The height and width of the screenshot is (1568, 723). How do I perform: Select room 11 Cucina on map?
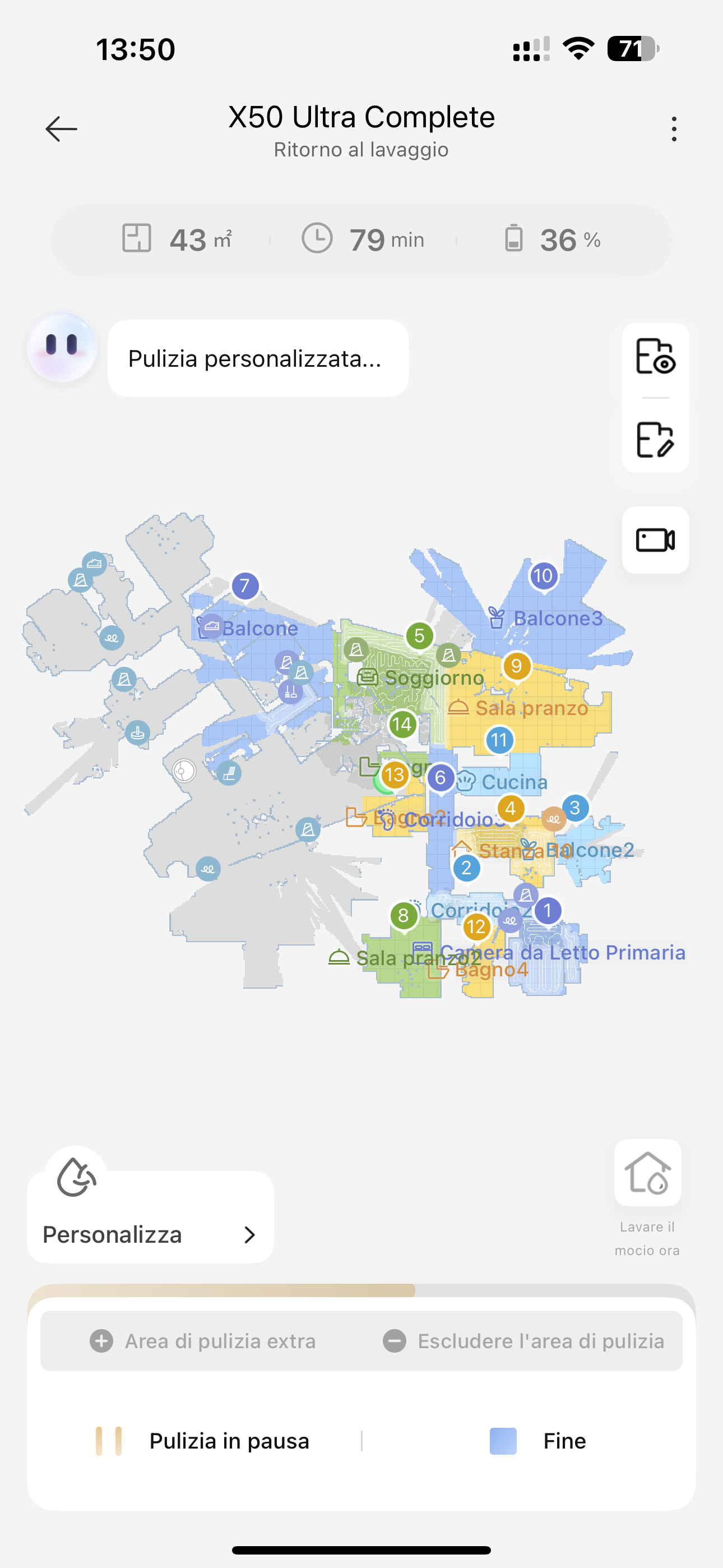499,741
